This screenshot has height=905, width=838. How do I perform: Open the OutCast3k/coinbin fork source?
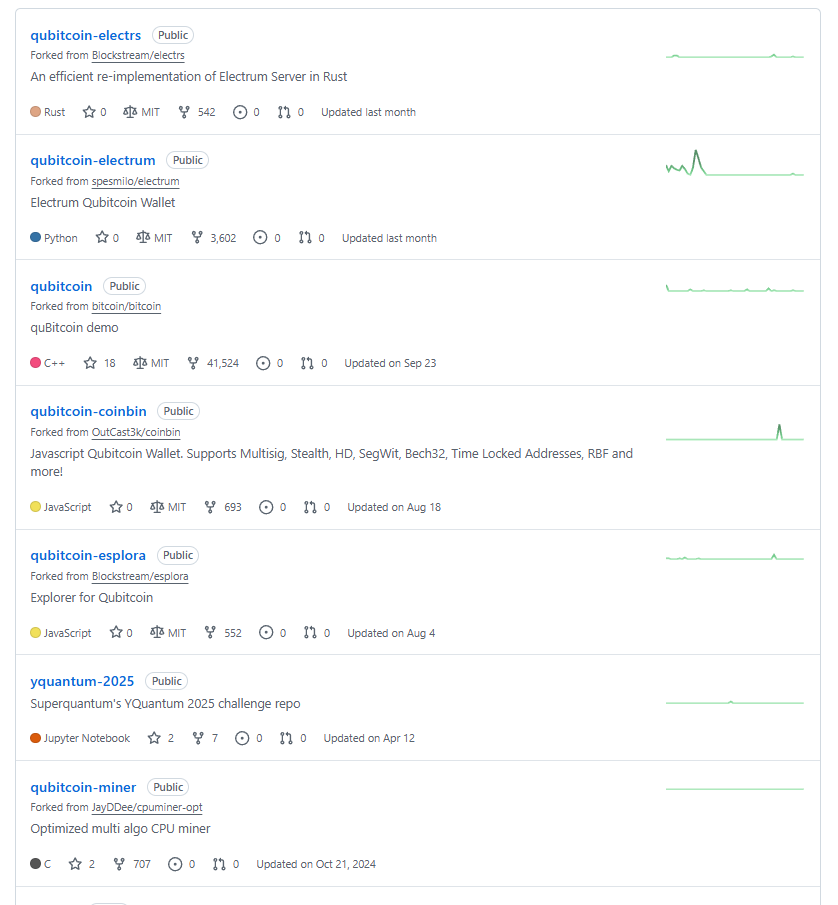136,432
